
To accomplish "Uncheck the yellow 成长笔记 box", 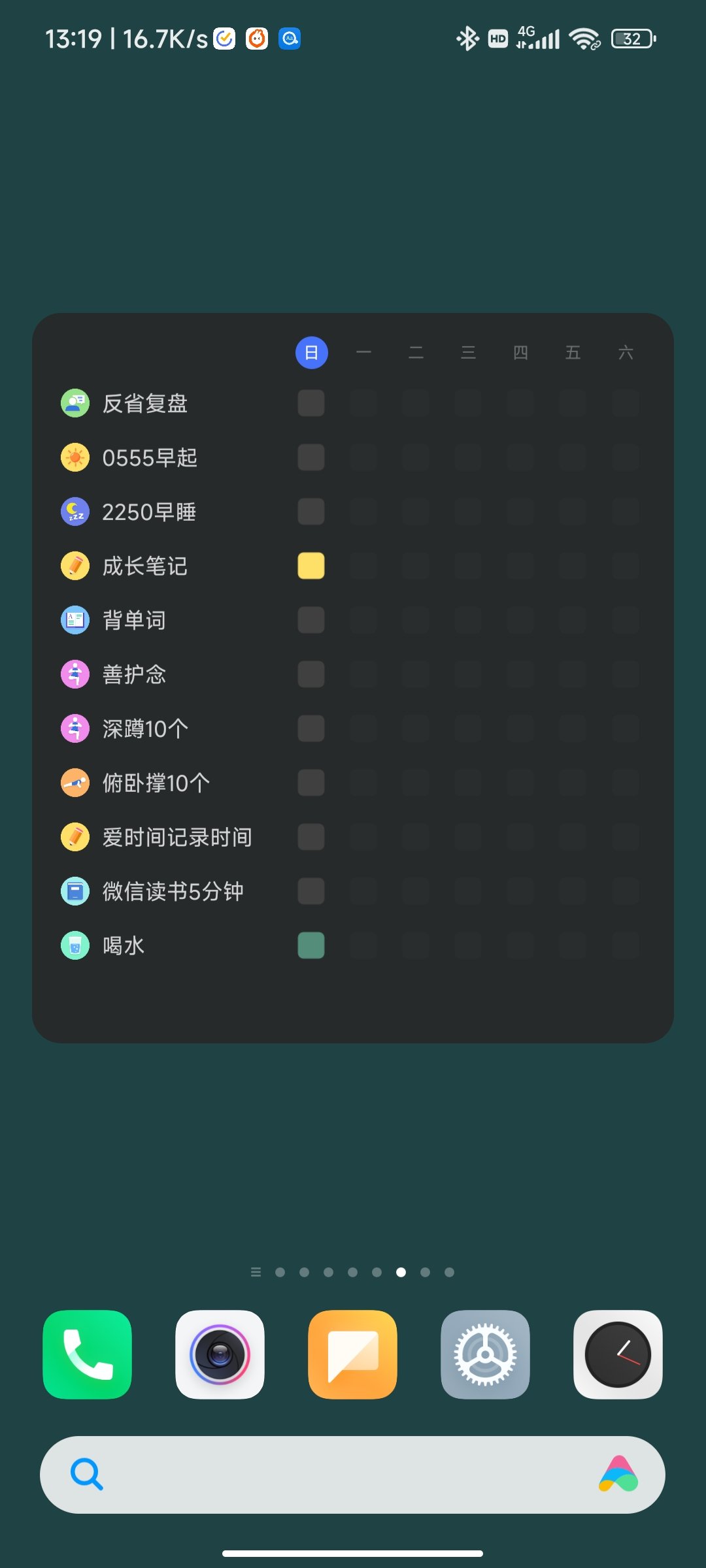I will 311,566.
